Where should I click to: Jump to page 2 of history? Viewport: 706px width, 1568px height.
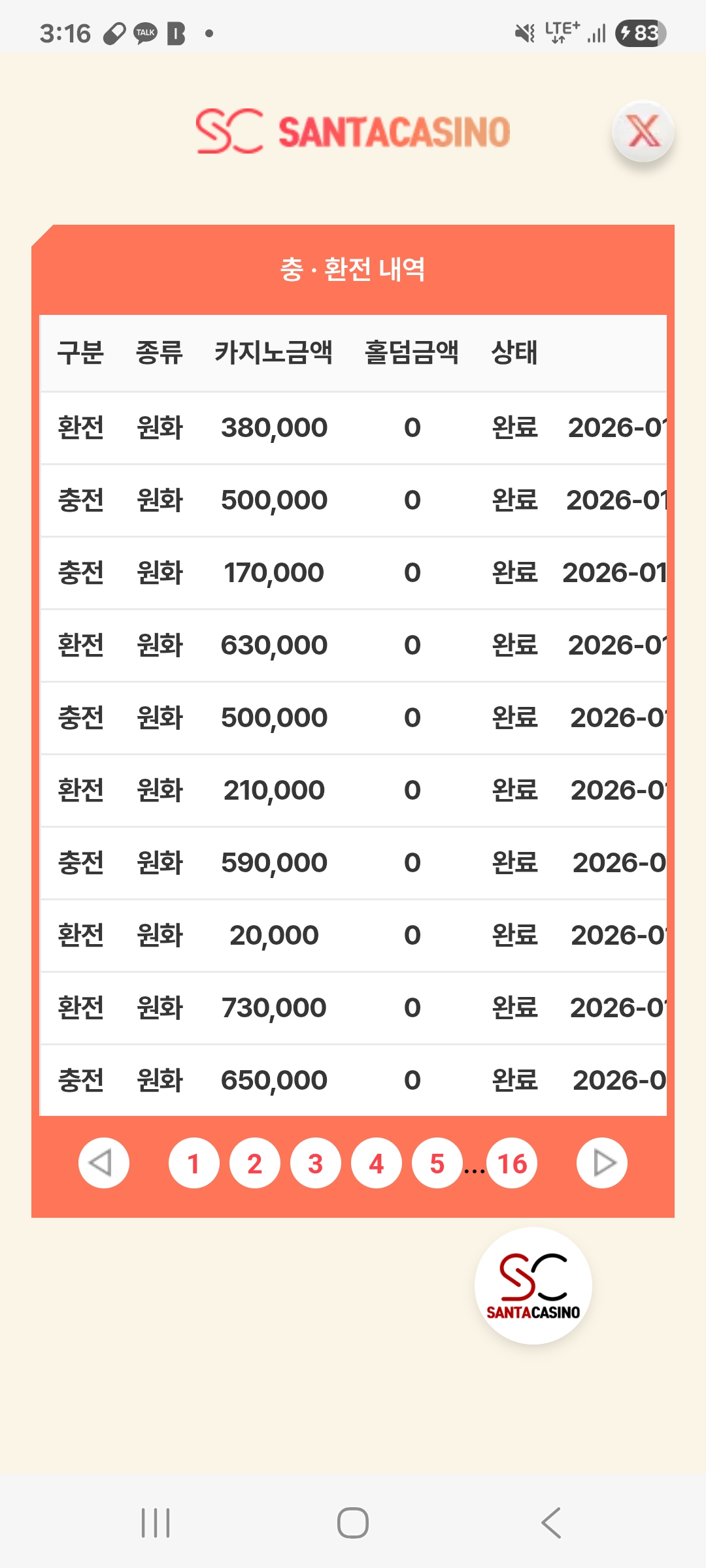click(254, 1163)
